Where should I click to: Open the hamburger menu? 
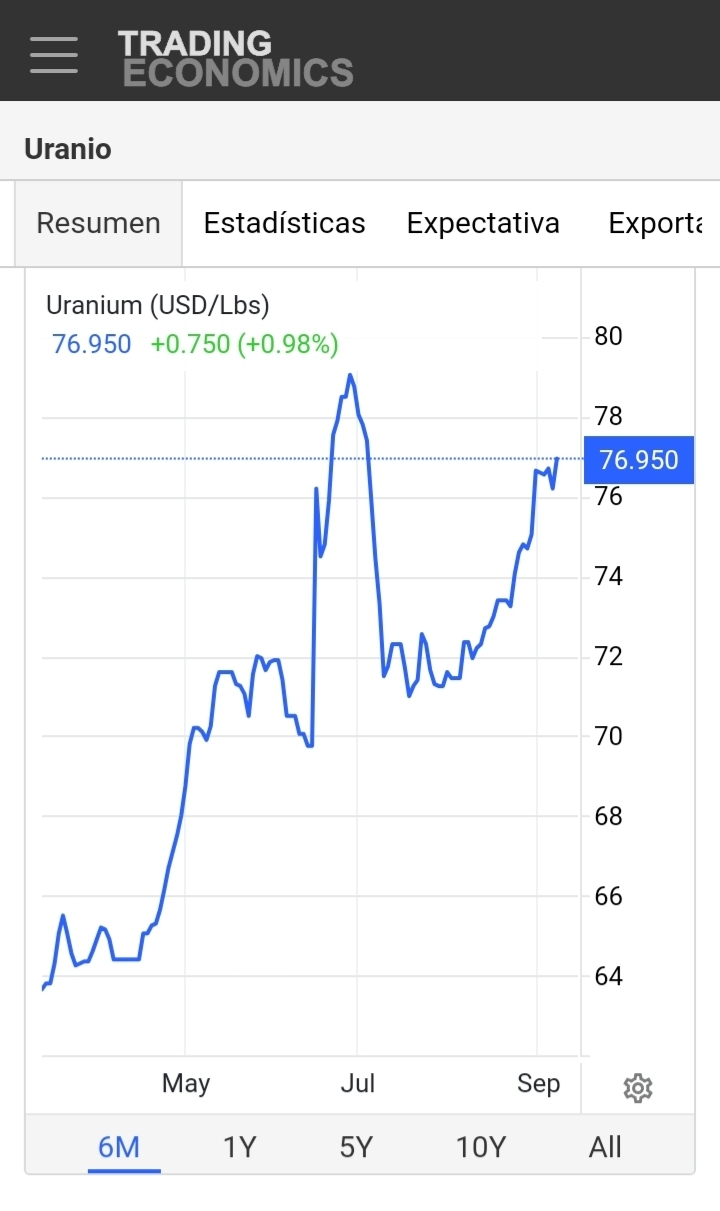[x=54, y=55]
